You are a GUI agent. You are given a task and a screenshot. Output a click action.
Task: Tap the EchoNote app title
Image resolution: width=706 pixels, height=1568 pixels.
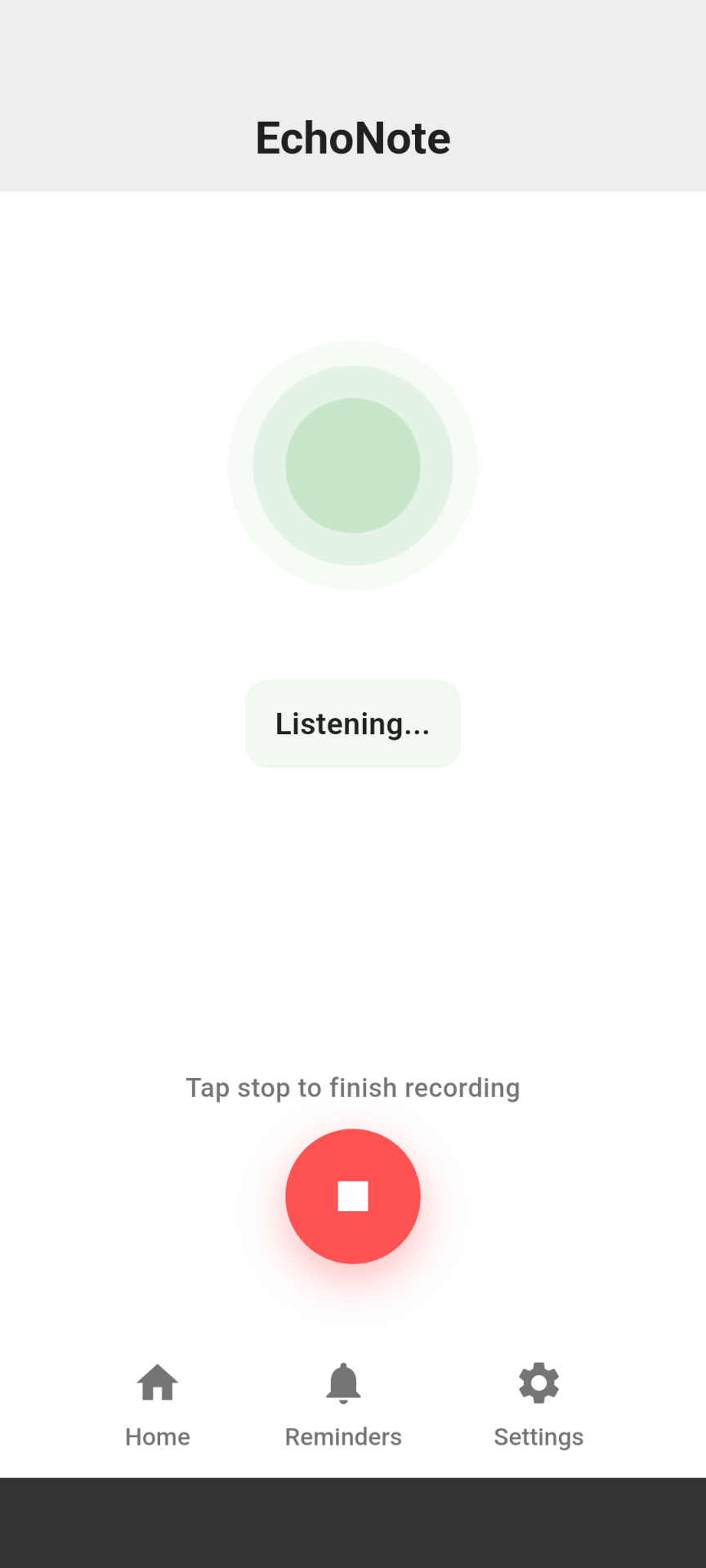pyautogui.click(x=352, y=137)
